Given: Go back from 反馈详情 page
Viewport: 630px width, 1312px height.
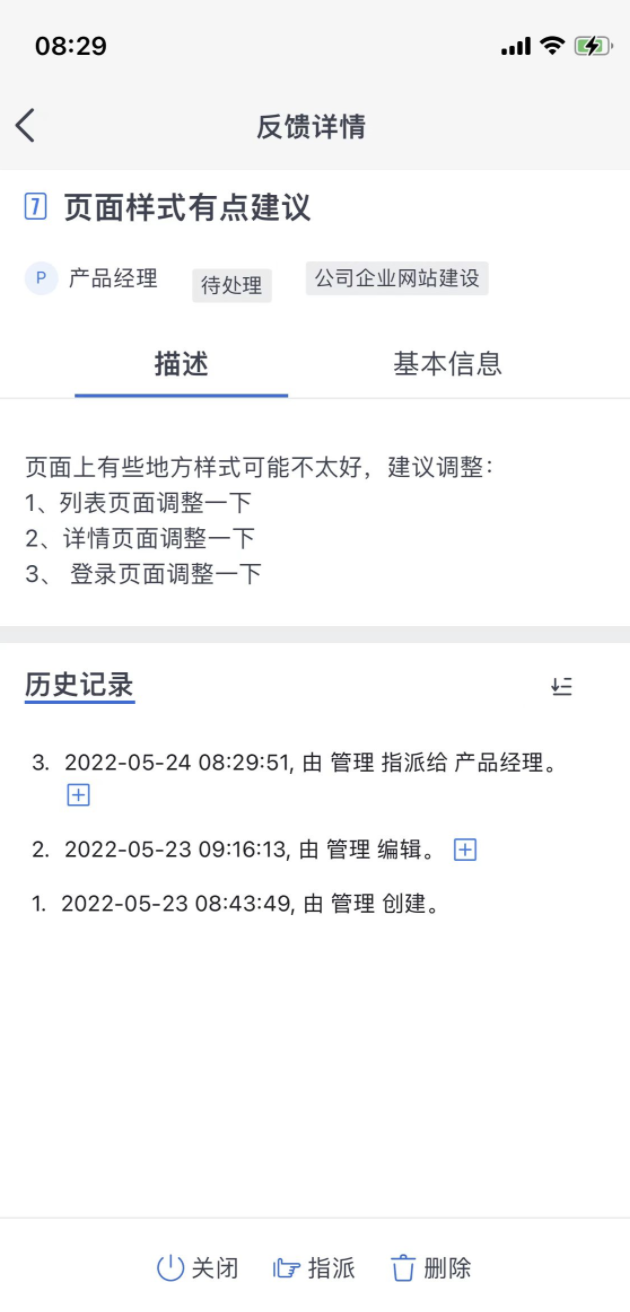Looking at the screenshot, I should (x=26, y=126).
